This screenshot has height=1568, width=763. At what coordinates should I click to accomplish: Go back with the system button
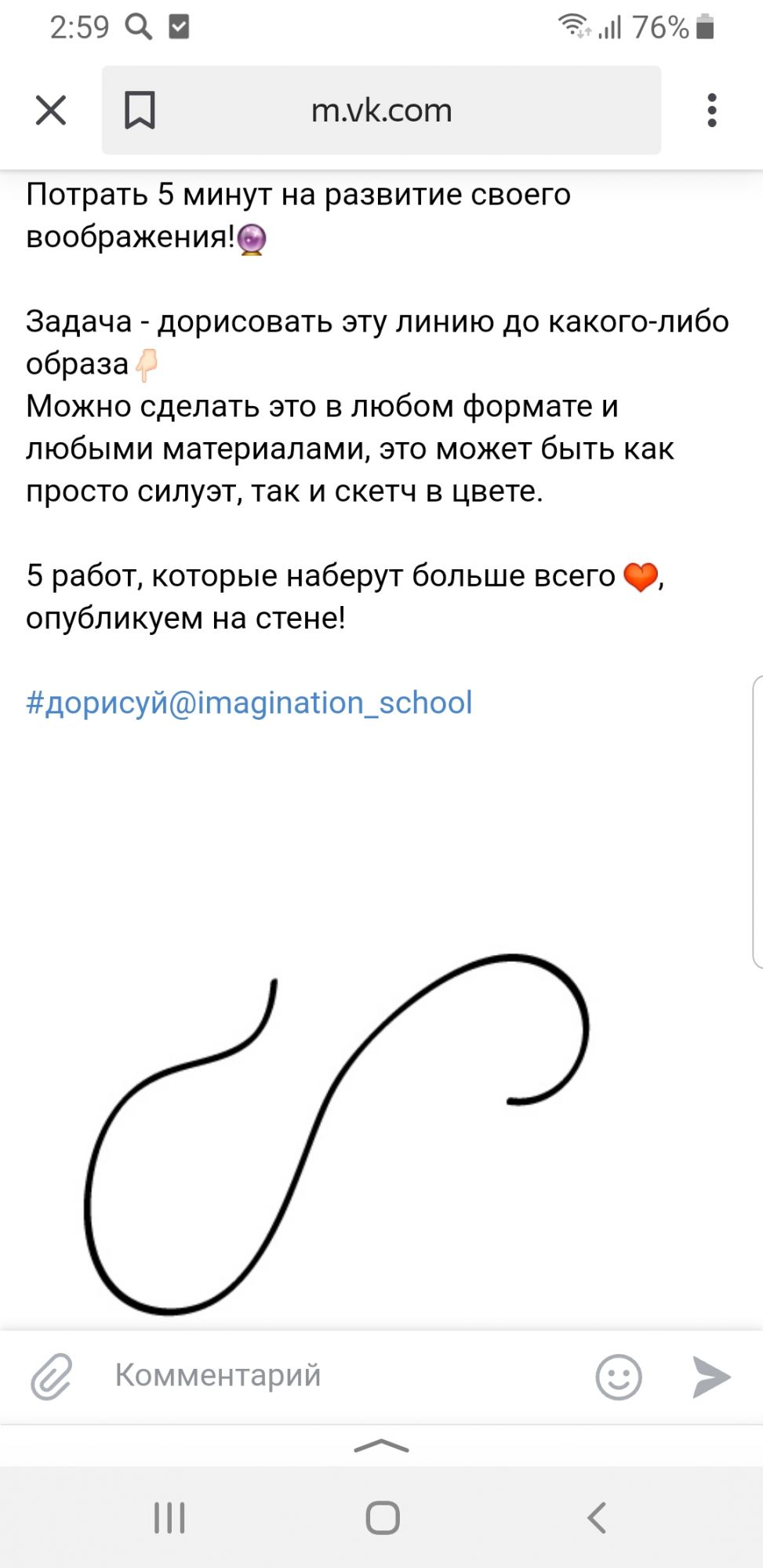pyautogui.click(x=597, y=1518)
